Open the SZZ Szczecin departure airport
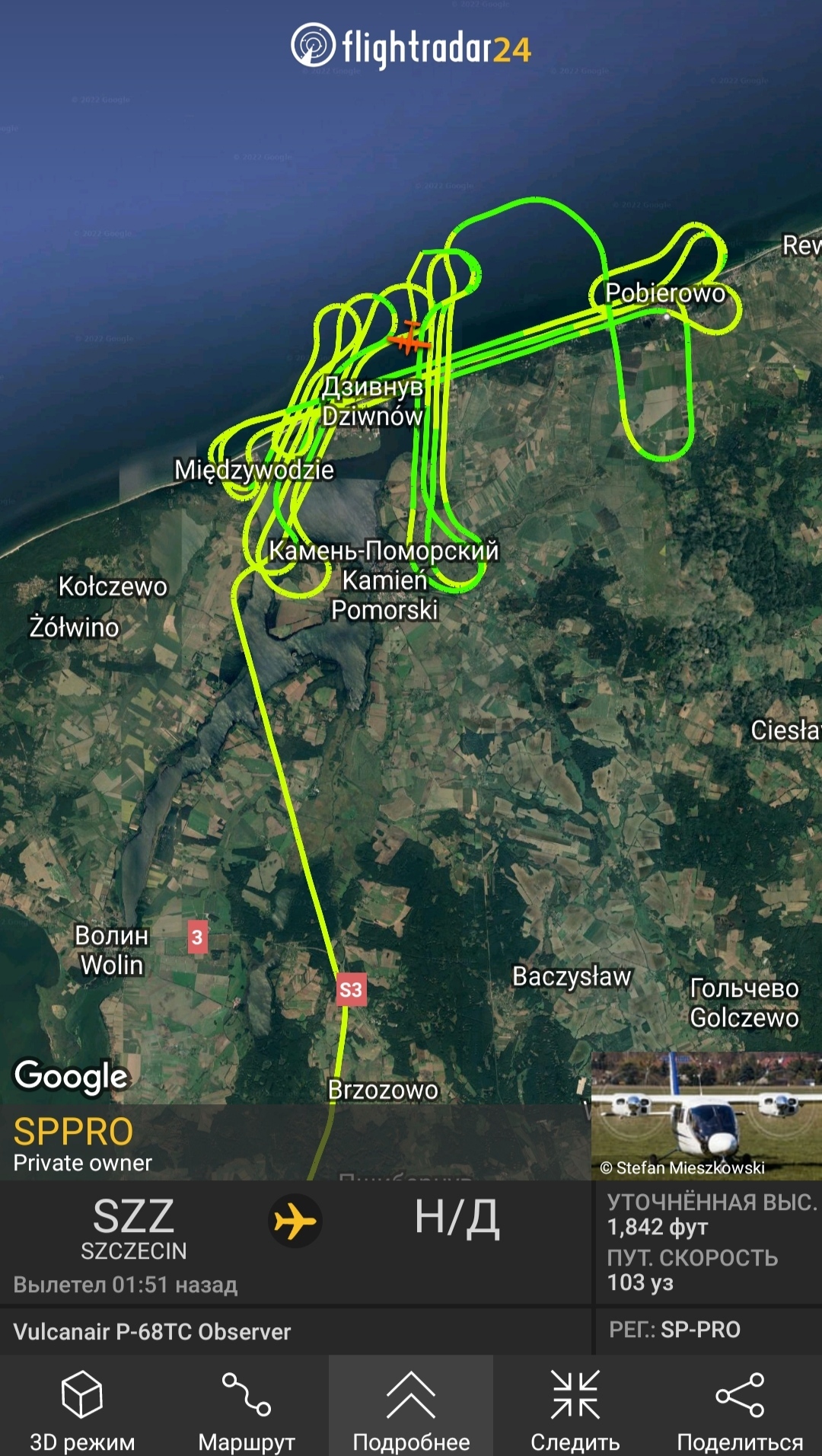The width and height of the screenshot is (822, 1456). tap(134, 1228)
